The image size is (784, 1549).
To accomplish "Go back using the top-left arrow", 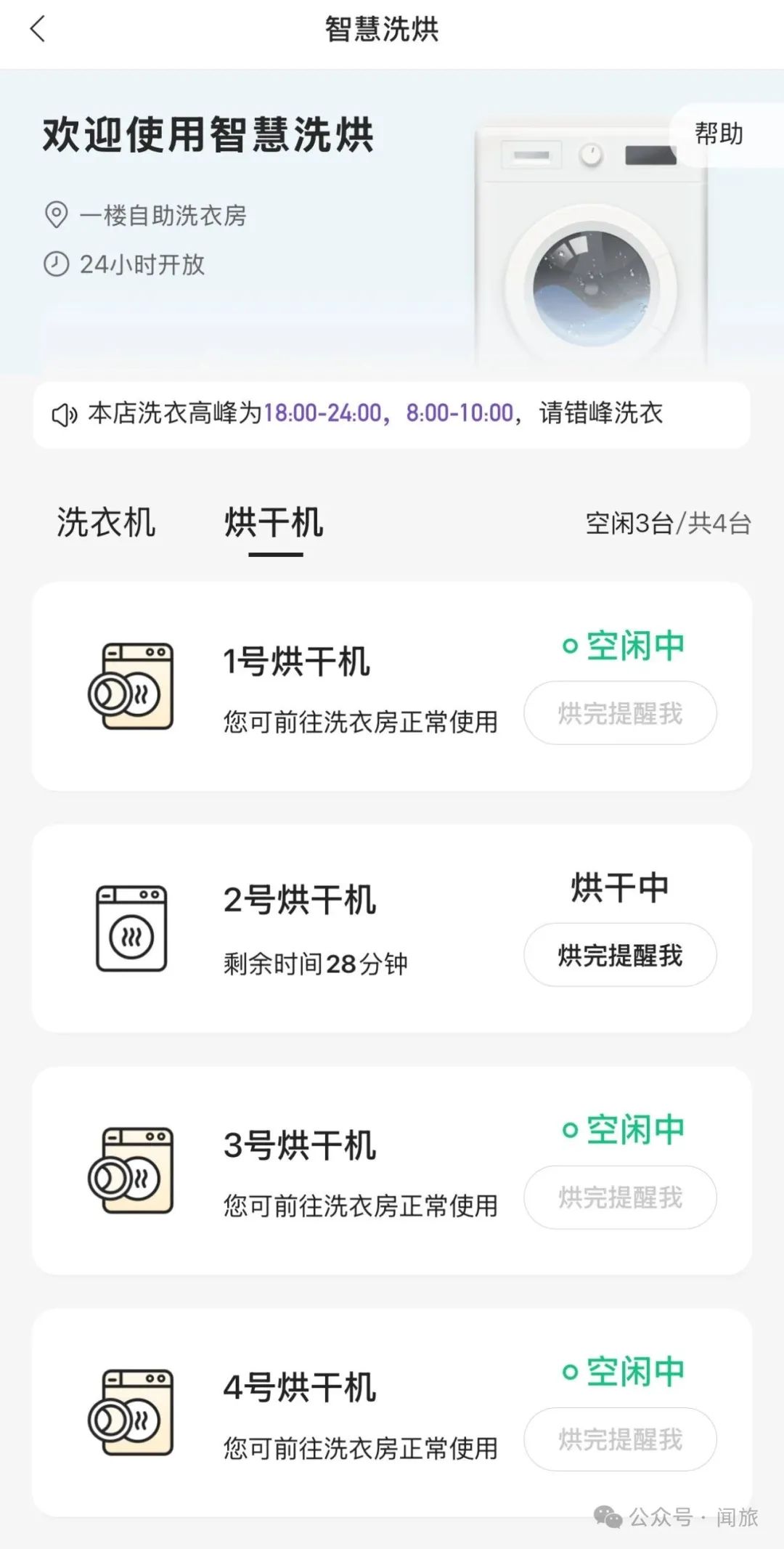I will [x=38, y=30].
